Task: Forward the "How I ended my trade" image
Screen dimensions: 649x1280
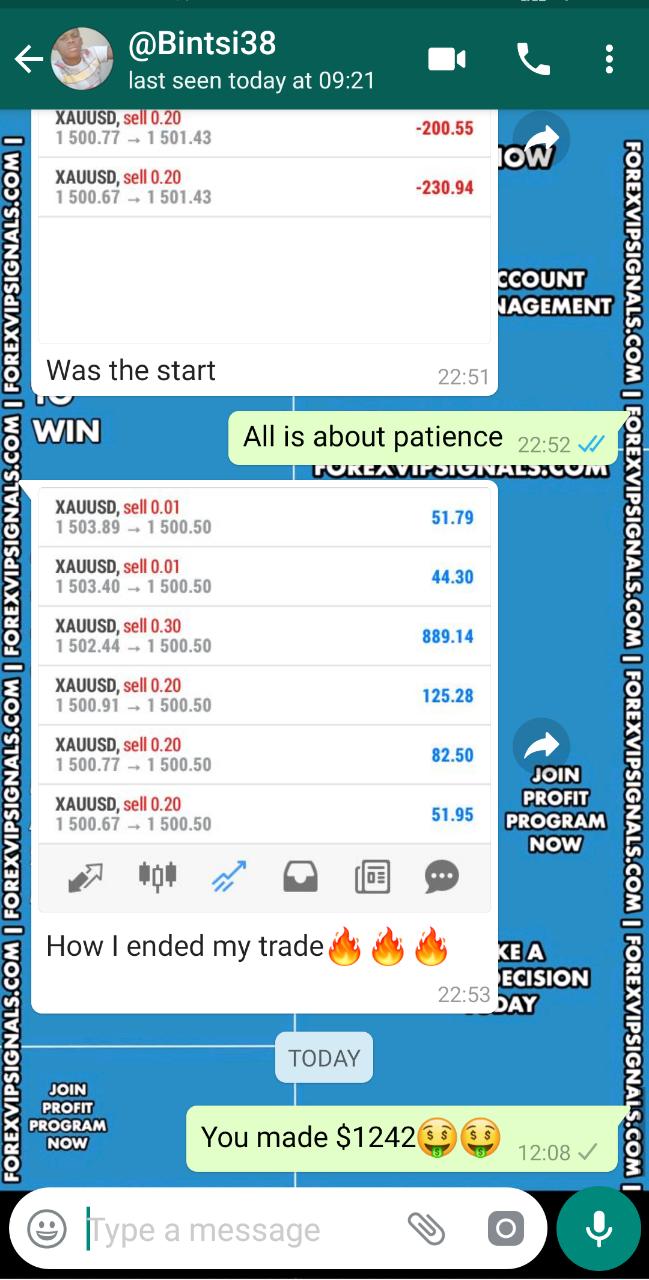Action: pos(541,746)
